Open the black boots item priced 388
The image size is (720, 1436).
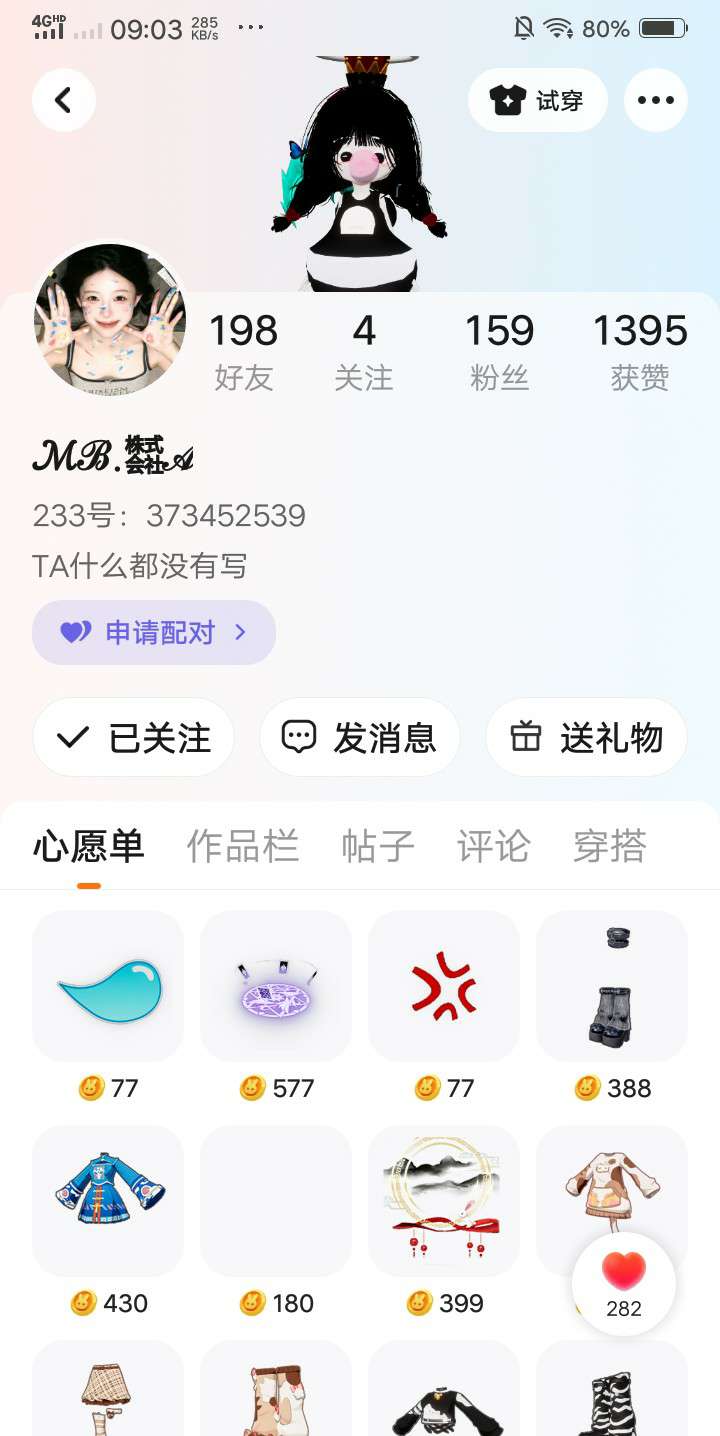tap(612, 986)
